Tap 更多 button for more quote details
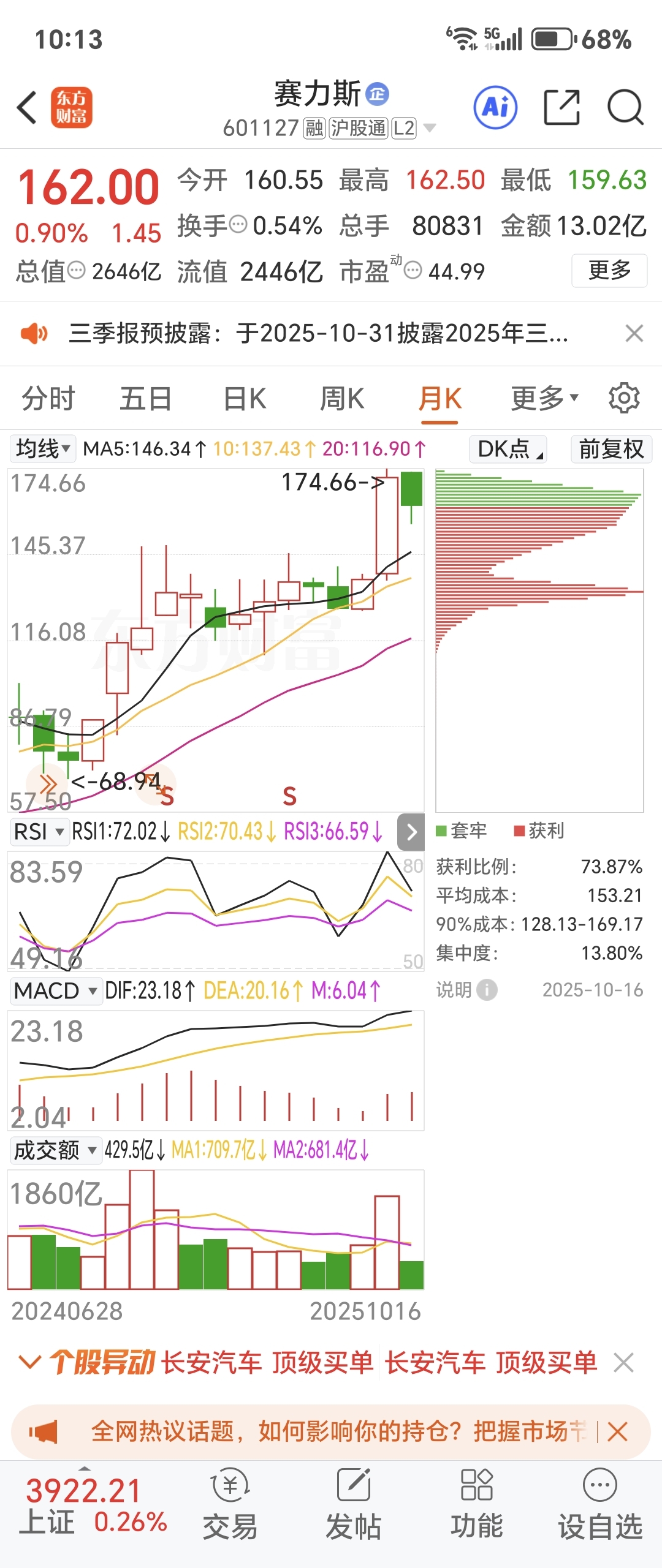The height and width of the screenshot is (1568, 662). (609, 270)
